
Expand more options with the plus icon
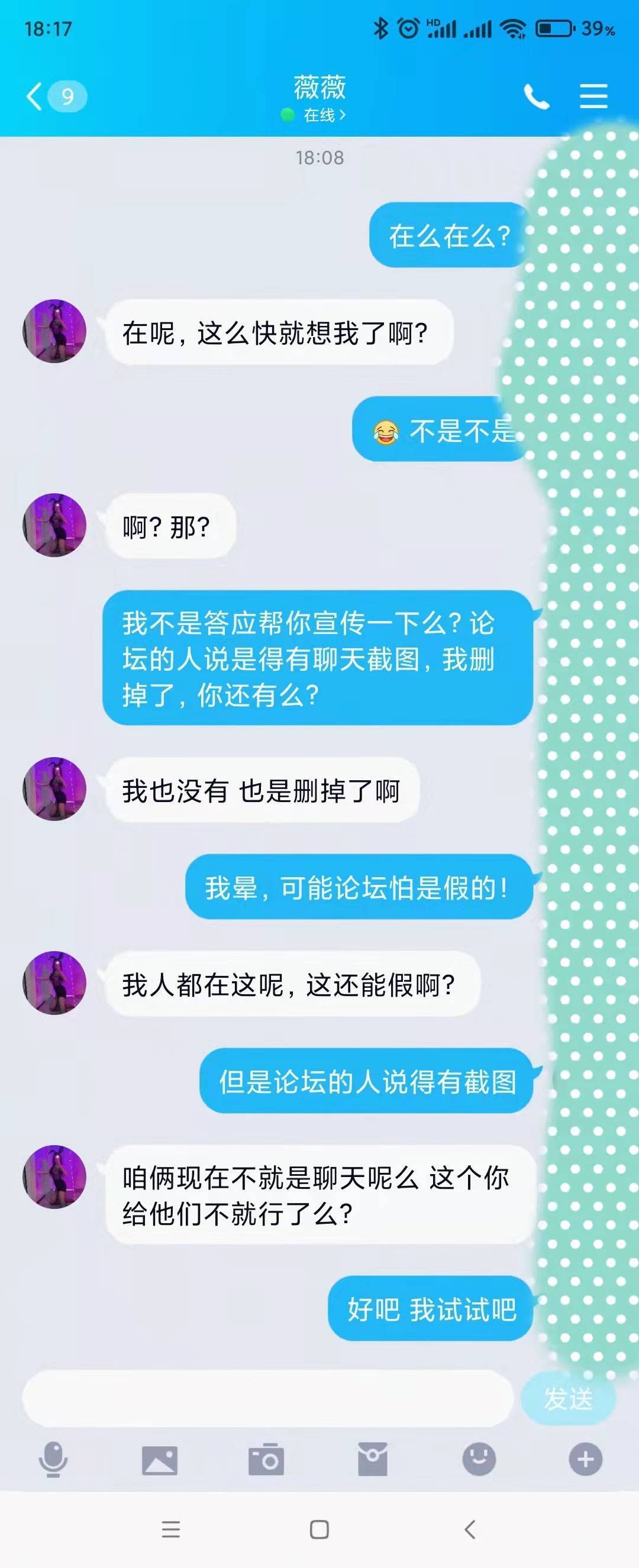click(585, 1460)
